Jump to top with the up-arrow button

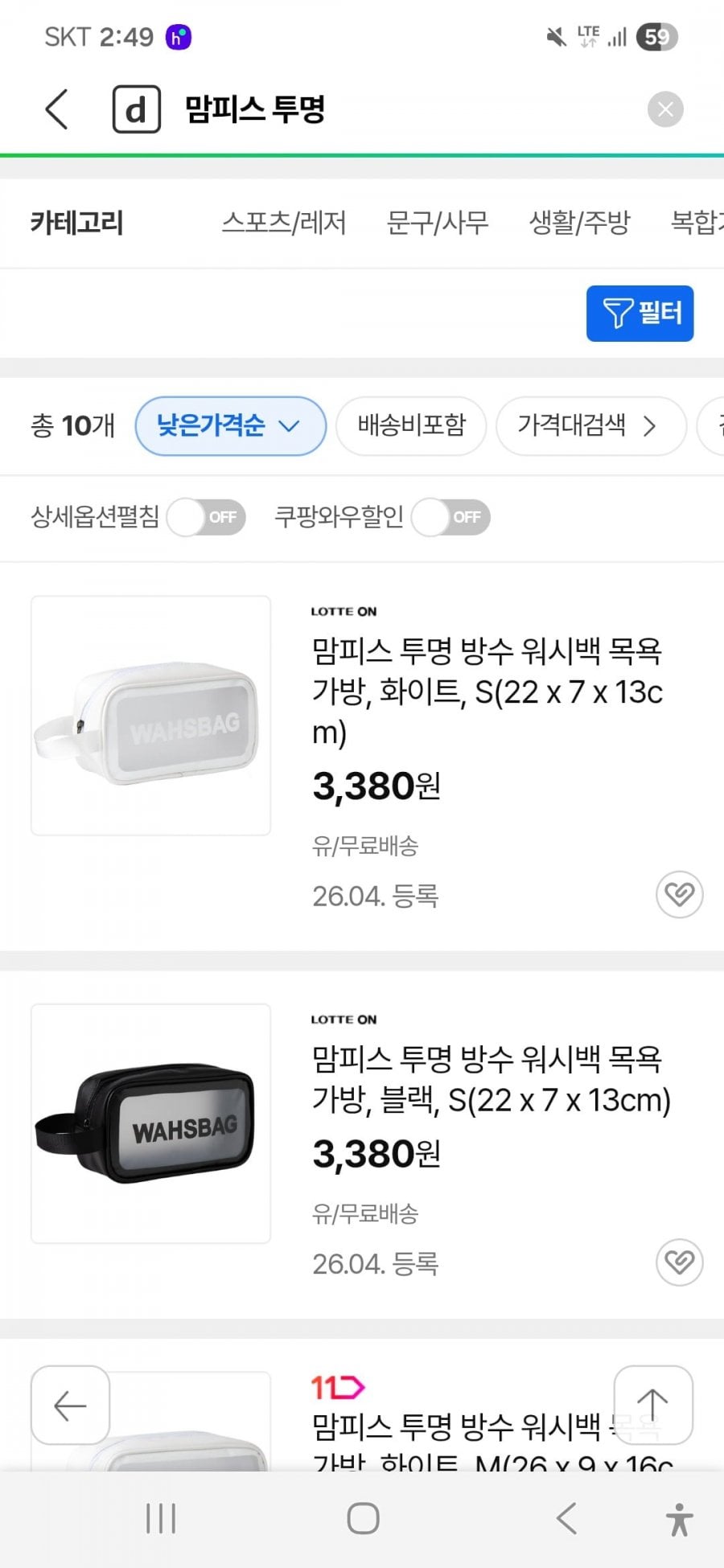652,1405
